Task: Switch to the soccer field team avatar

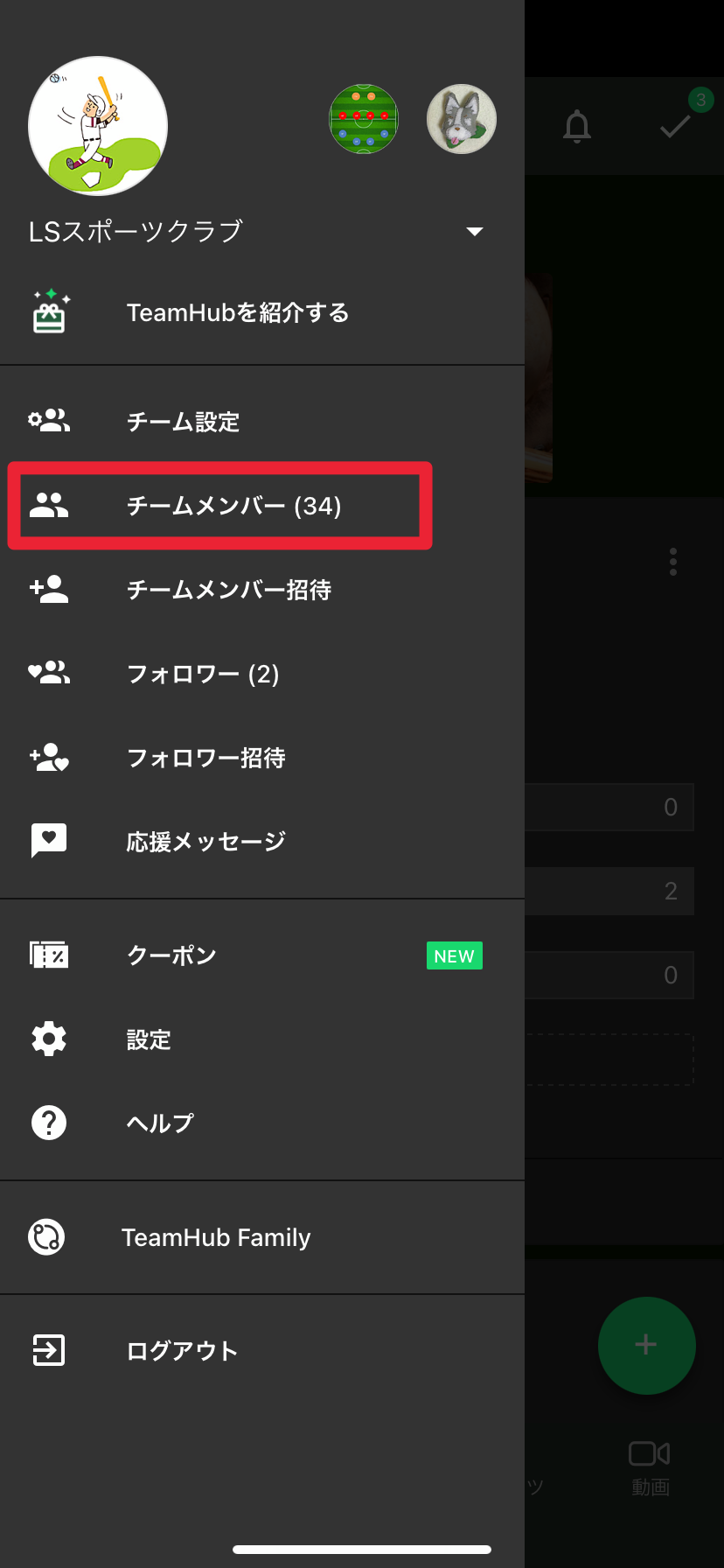Action: point(364,119)
